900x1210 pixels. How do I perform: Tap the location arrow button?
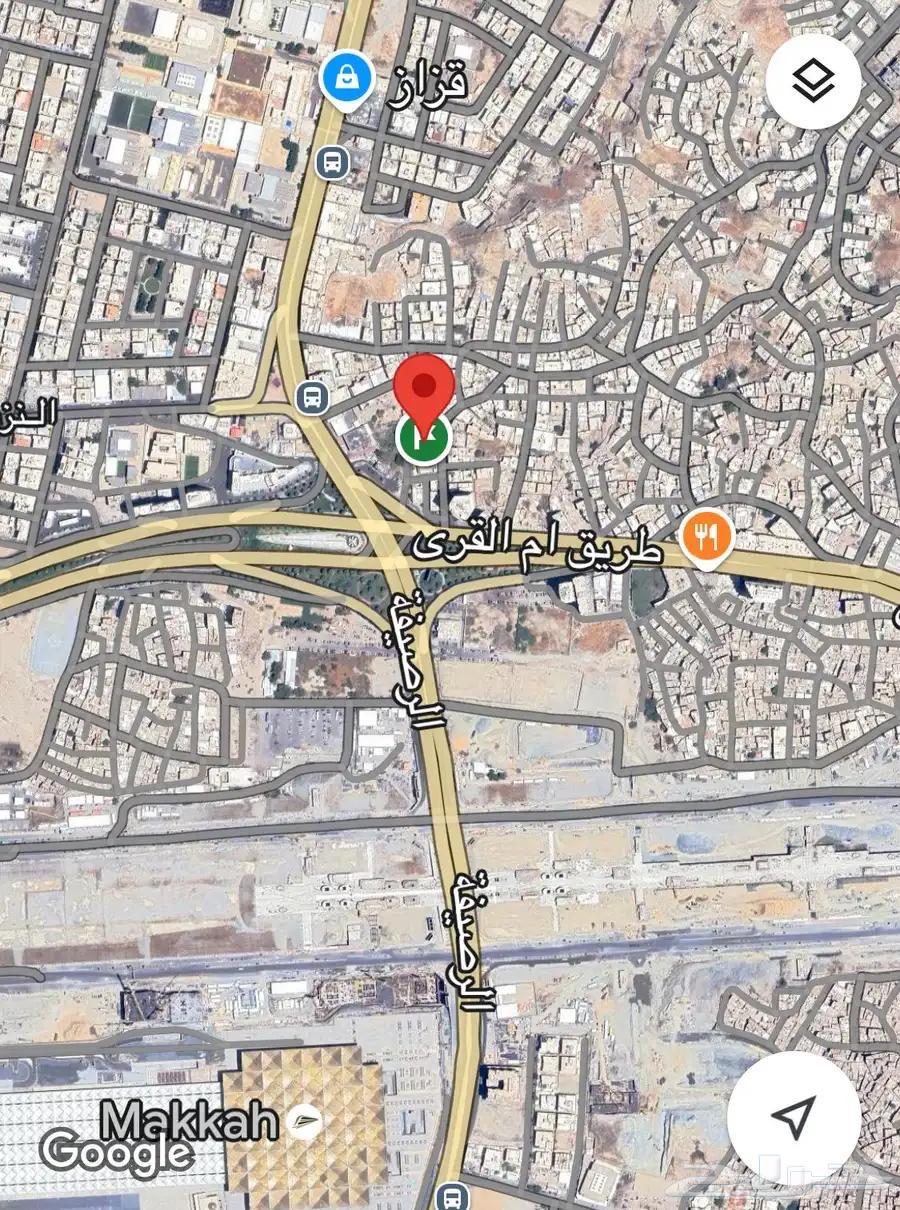pyautogui.click(x=794, y=1118)
